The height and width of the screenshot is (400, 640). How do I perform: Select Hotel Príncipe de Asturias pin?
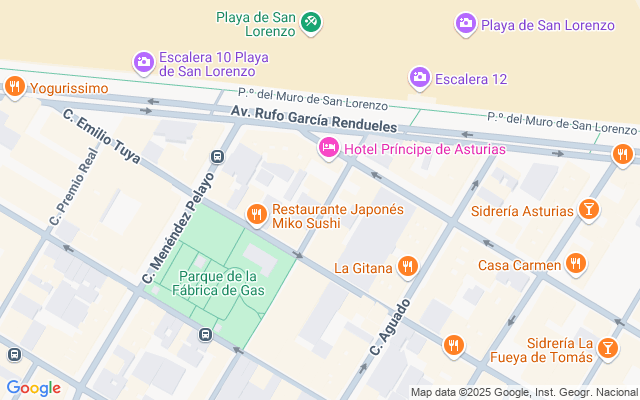327,149
